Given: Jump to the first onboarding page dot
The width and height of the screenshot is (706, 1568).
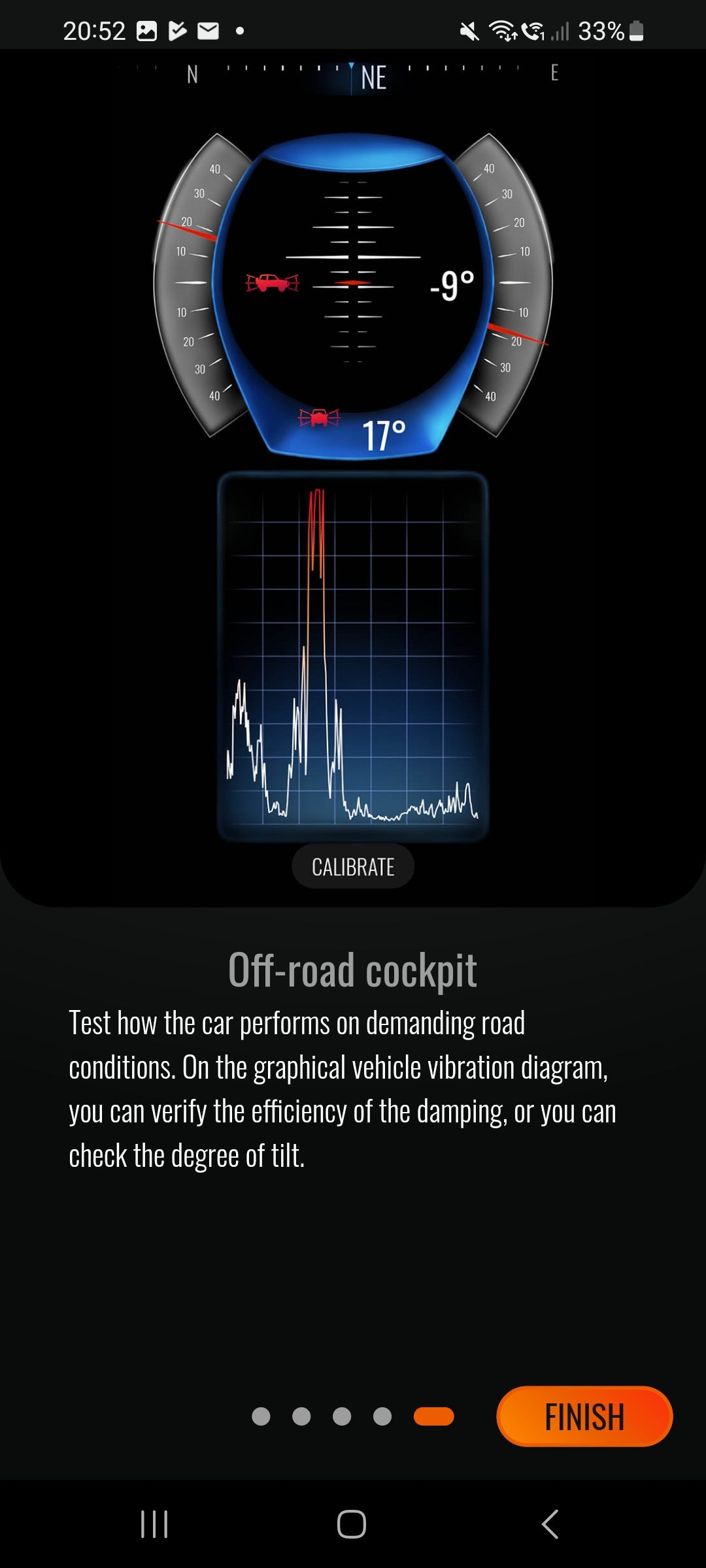Looking at the screenshot, I should [x=261, y=1416].
